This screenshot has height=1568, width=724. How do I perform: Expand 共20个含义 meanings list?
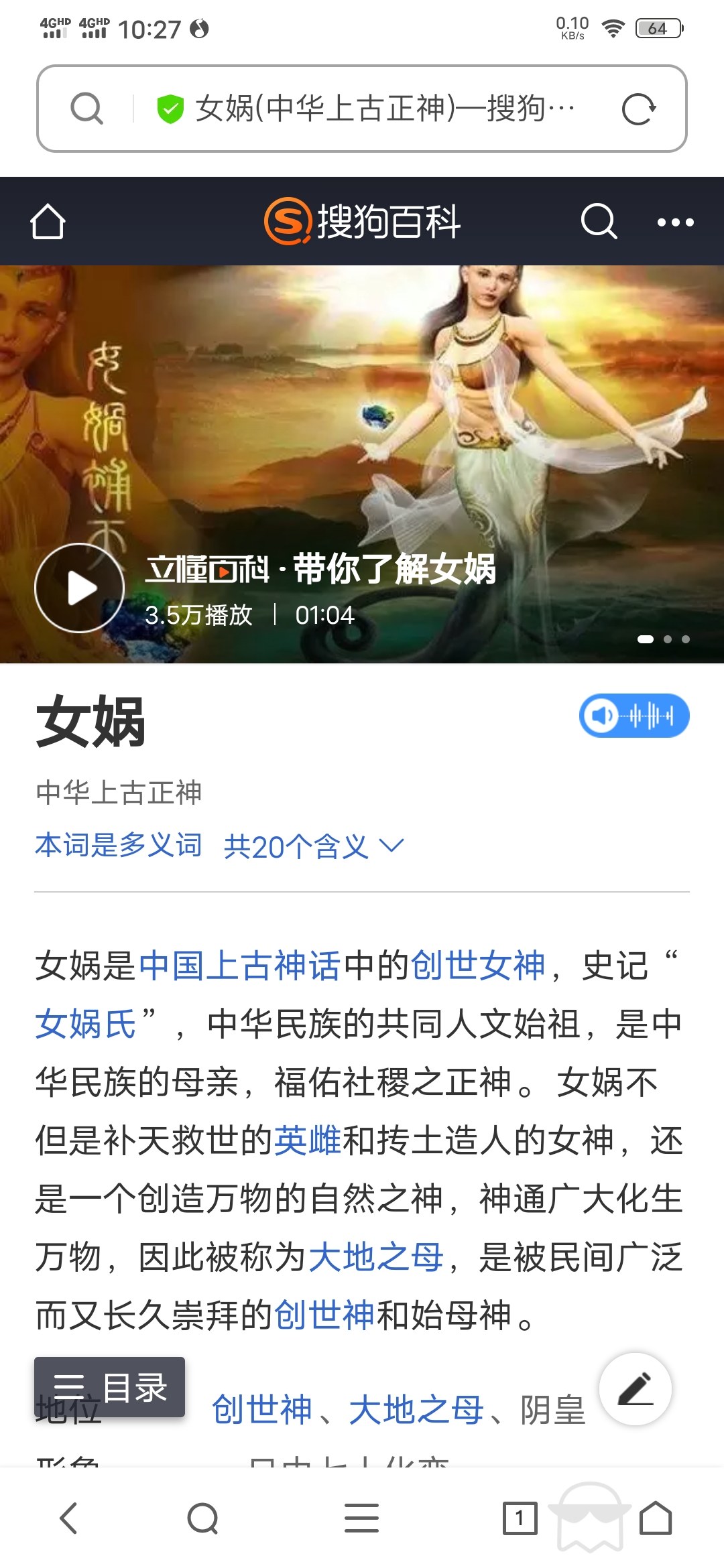tap(314, 846)
